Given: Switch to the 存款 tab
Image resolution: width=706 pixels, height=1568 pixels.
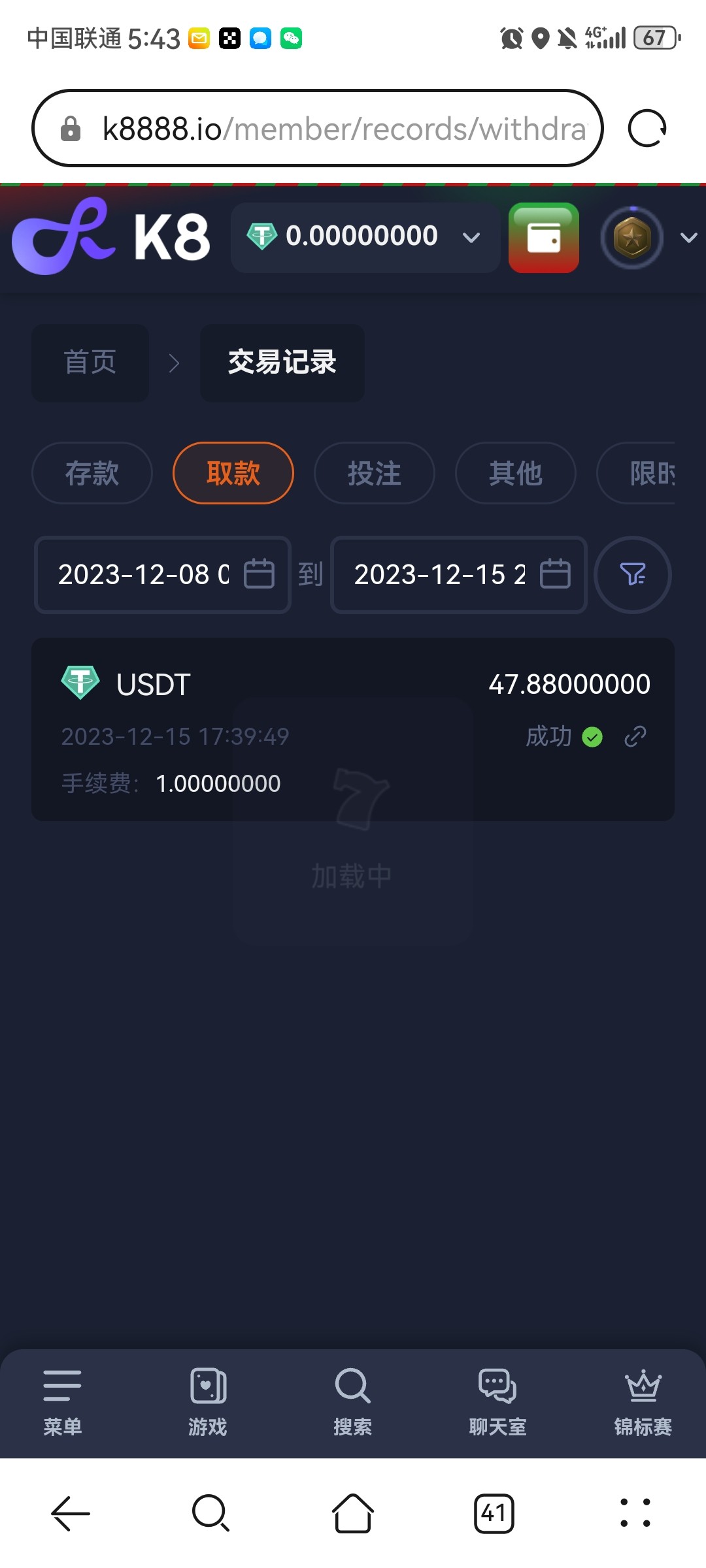Looking at the screenshot, I should (x=92, y=473).
